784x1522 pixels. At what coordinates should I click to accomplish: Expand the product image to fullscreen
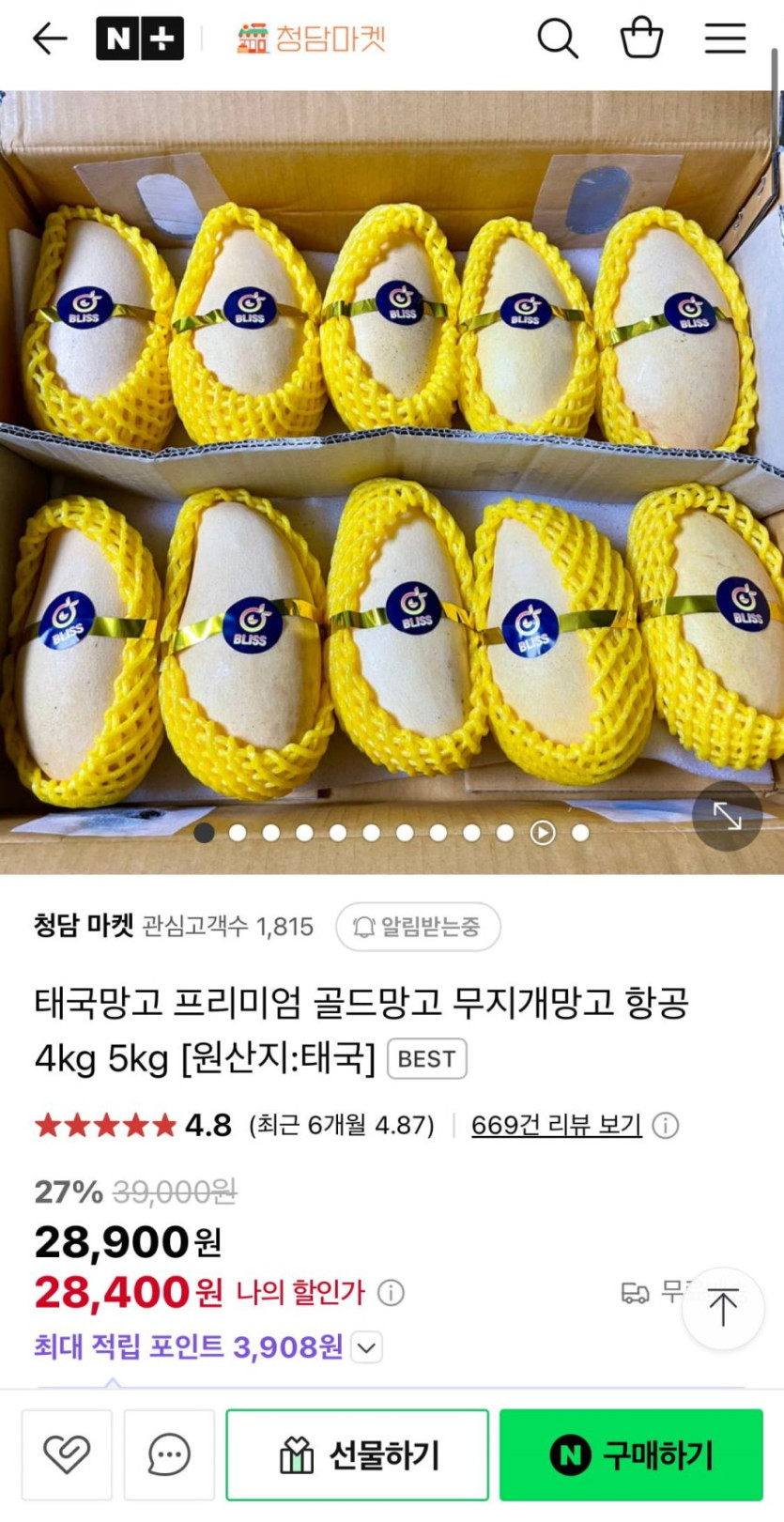pyautogui.click(x=727, y=816)
